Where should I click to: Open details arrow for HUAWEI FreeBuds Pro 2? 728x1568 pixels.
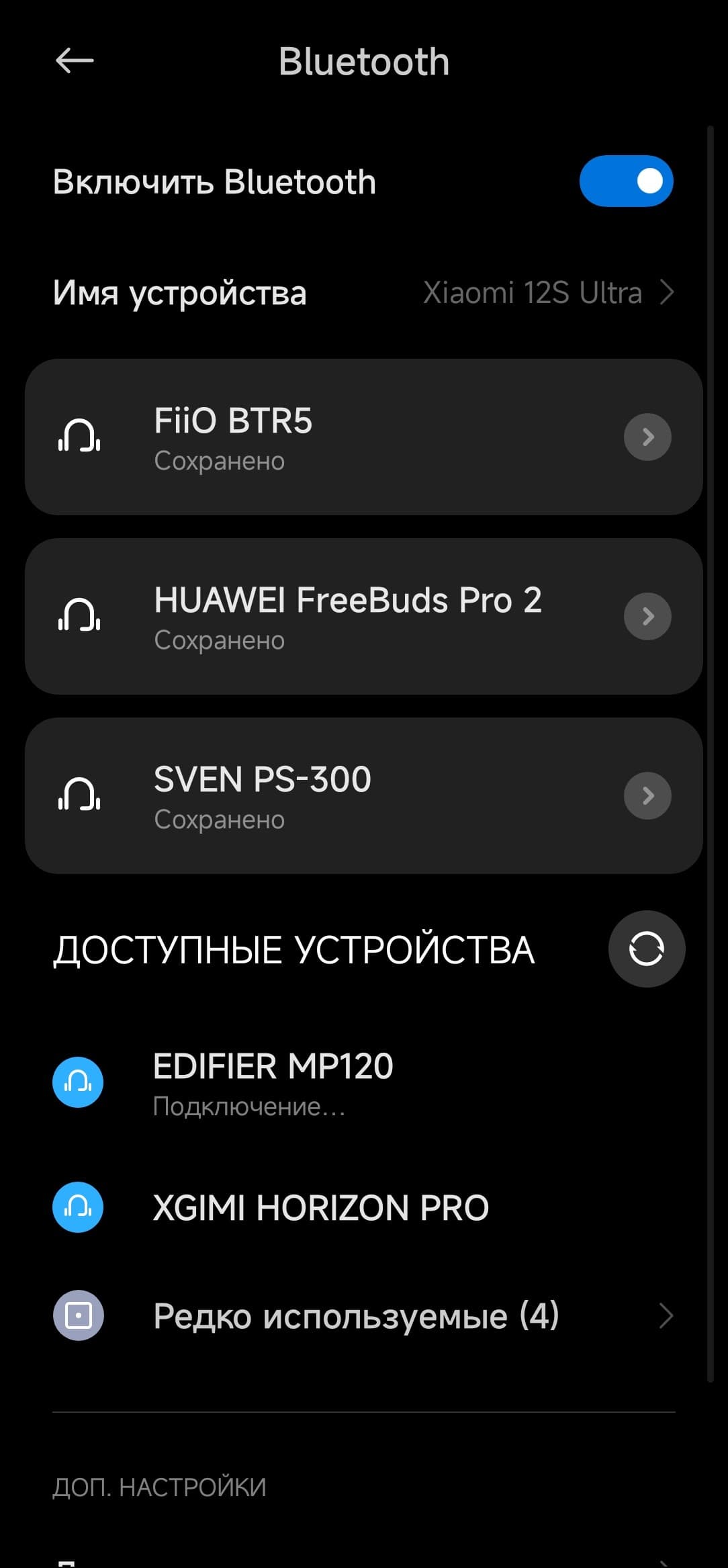pyautogui.click(x=647, y=617)
